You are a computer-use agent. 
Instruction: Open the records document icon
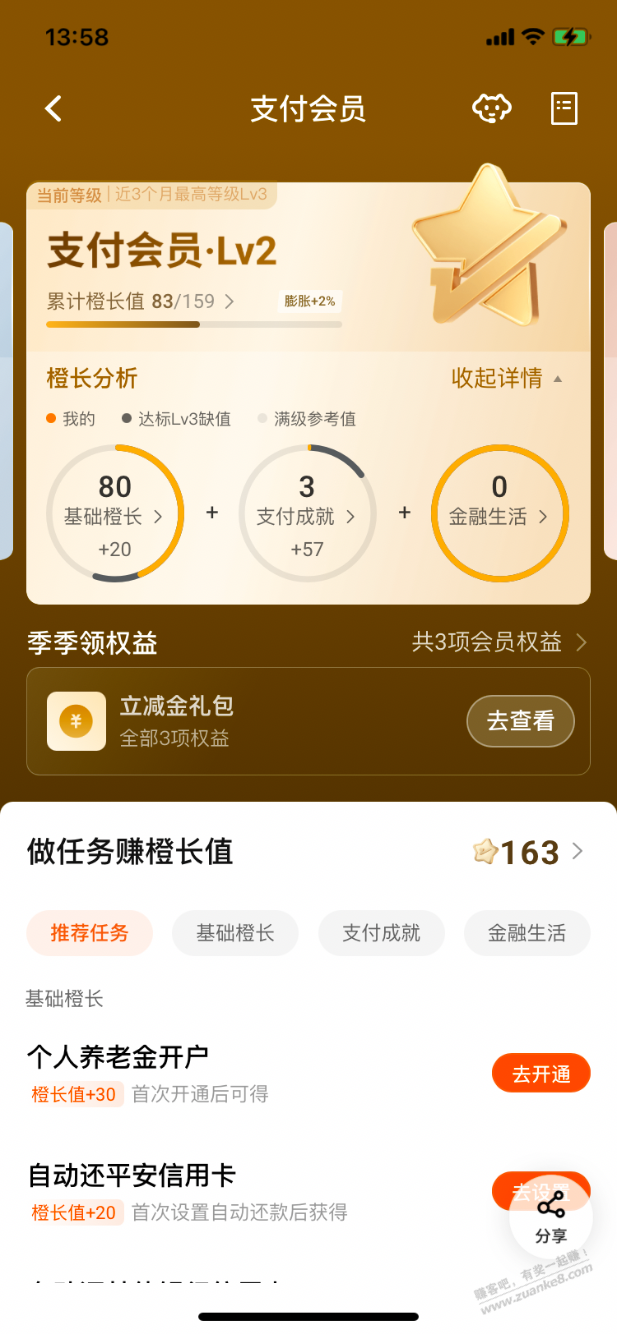pos(564,108)
